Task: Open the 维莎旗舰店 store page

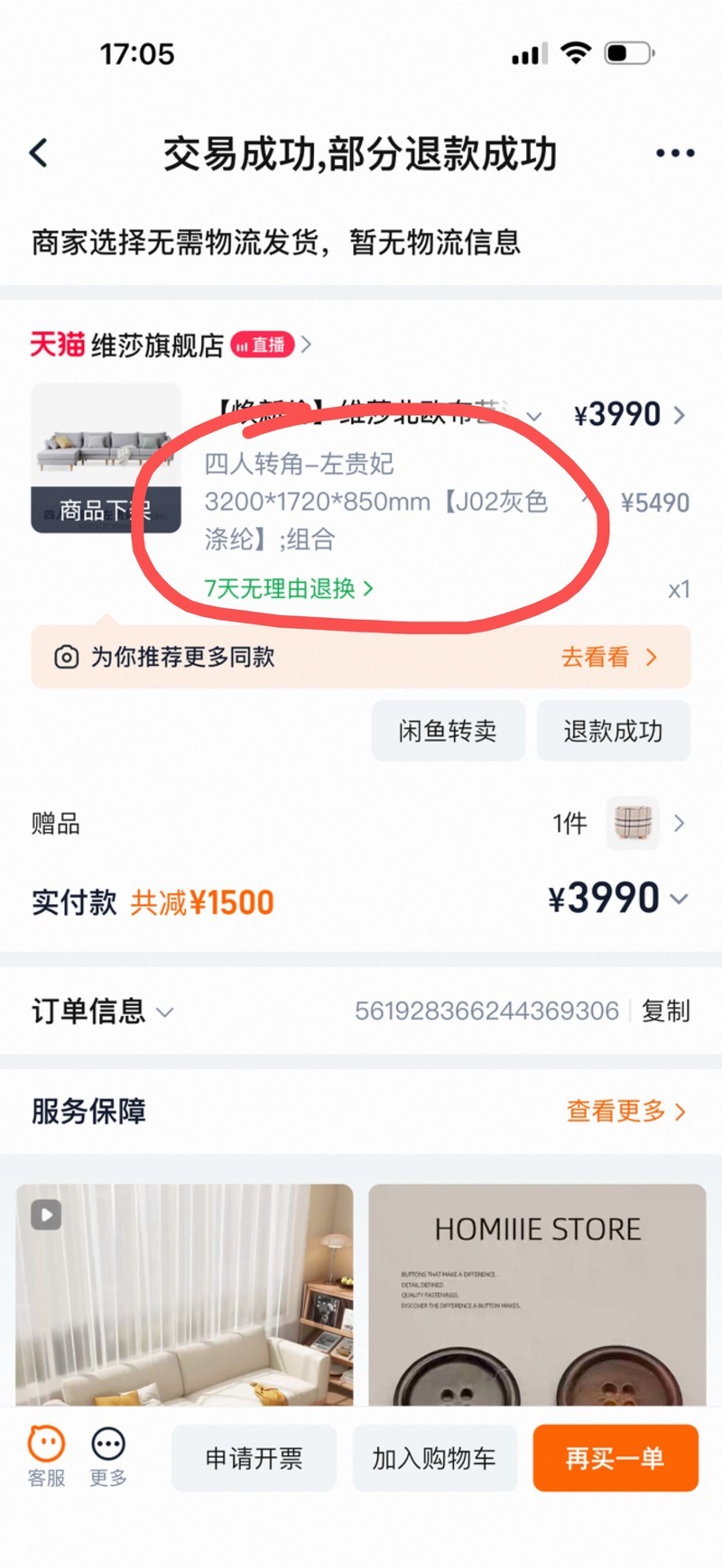Action: (x=158, y=345)
